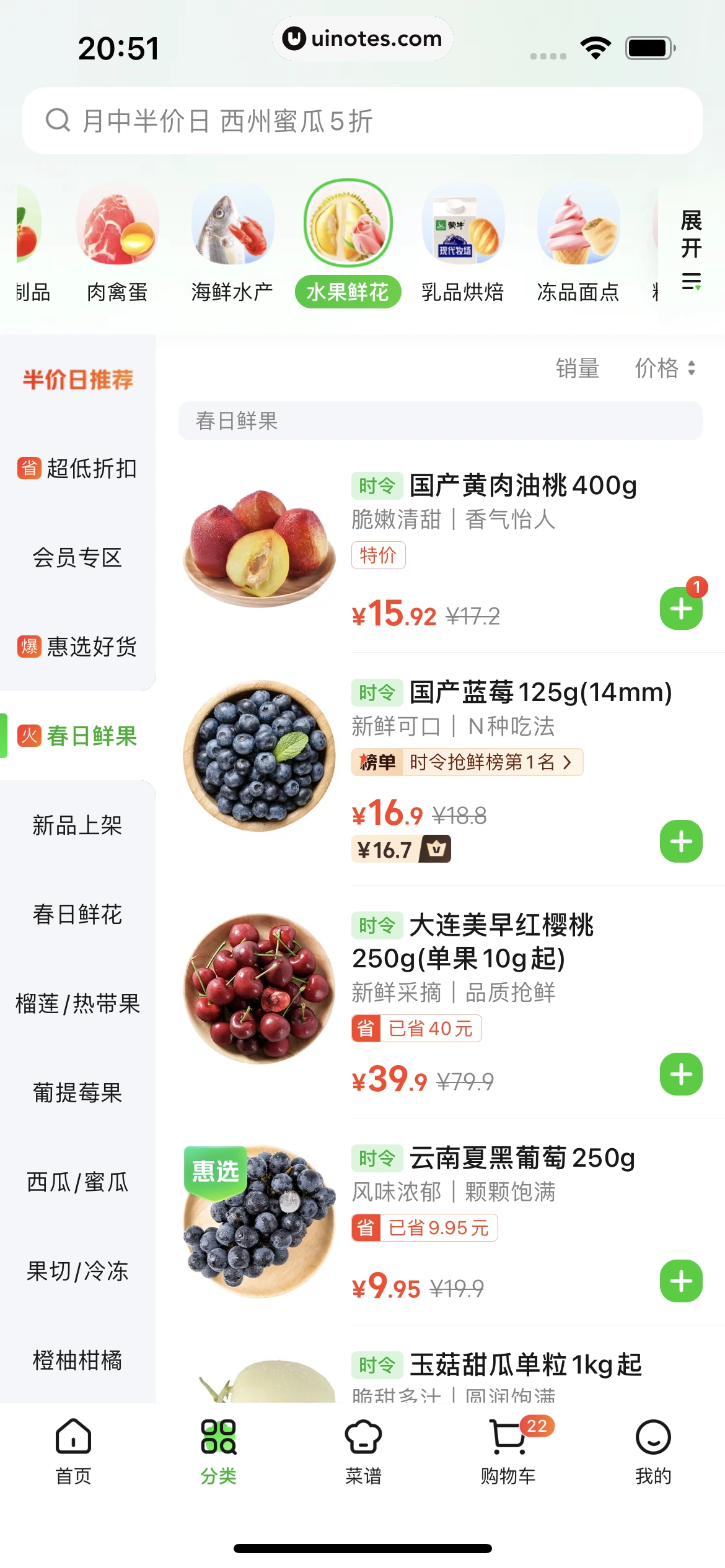The width and height of the screenshot is (725, 1568).
Task: Sort products by 价格
Action: click(x=664, y=368)
